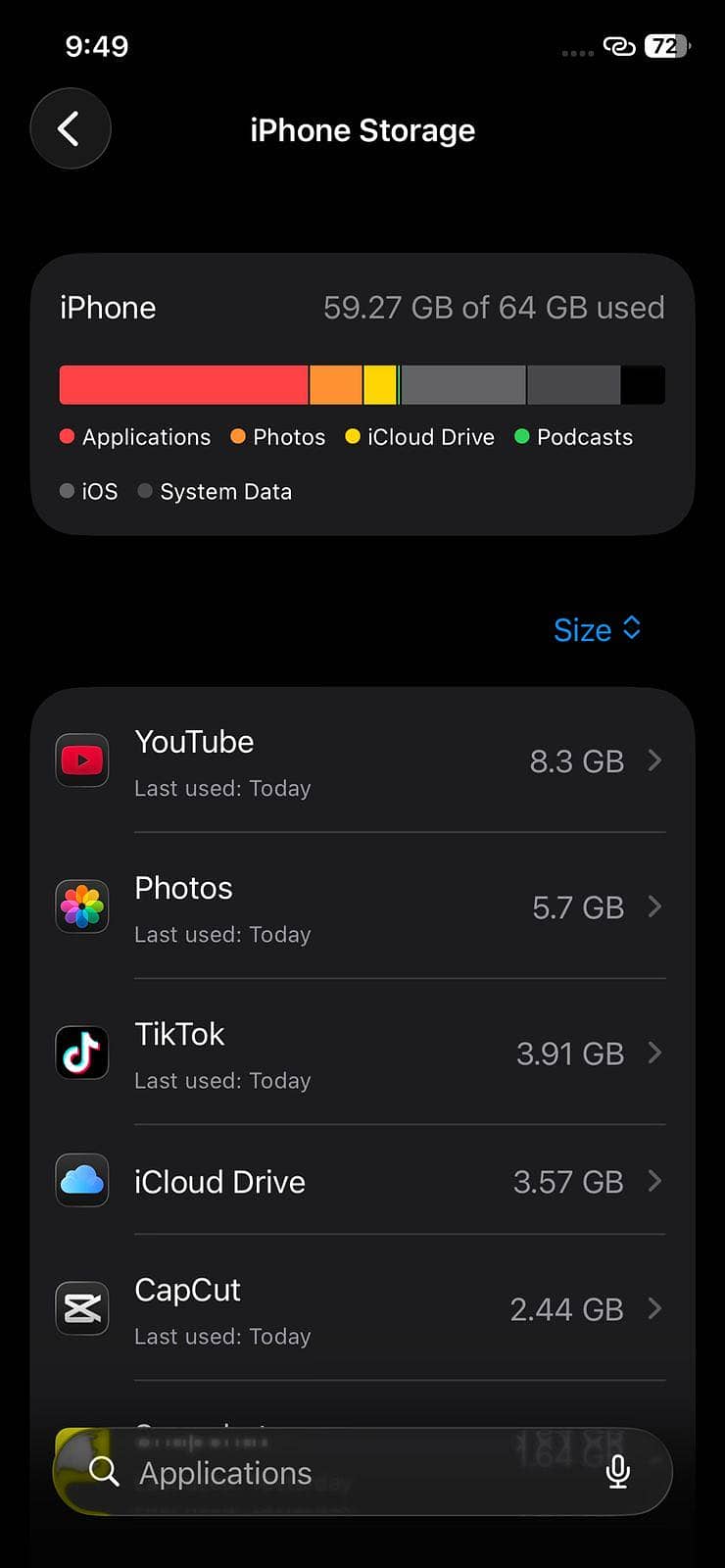
Task: Select the iCloud Drive row
Action: (362, 1181)
